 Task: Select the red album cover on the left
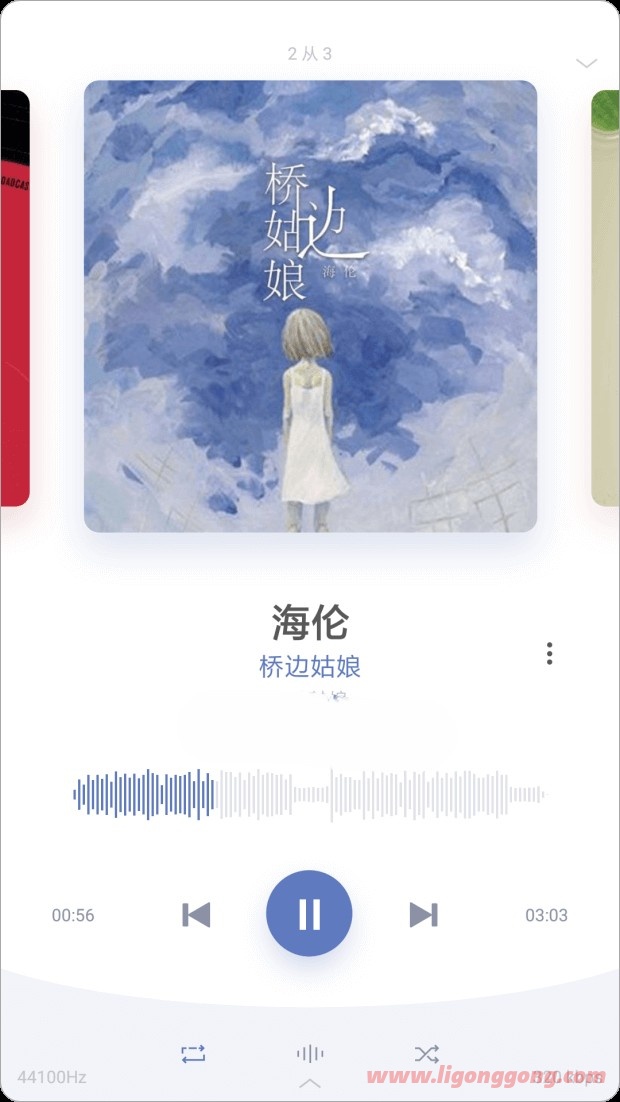(14, 298)
